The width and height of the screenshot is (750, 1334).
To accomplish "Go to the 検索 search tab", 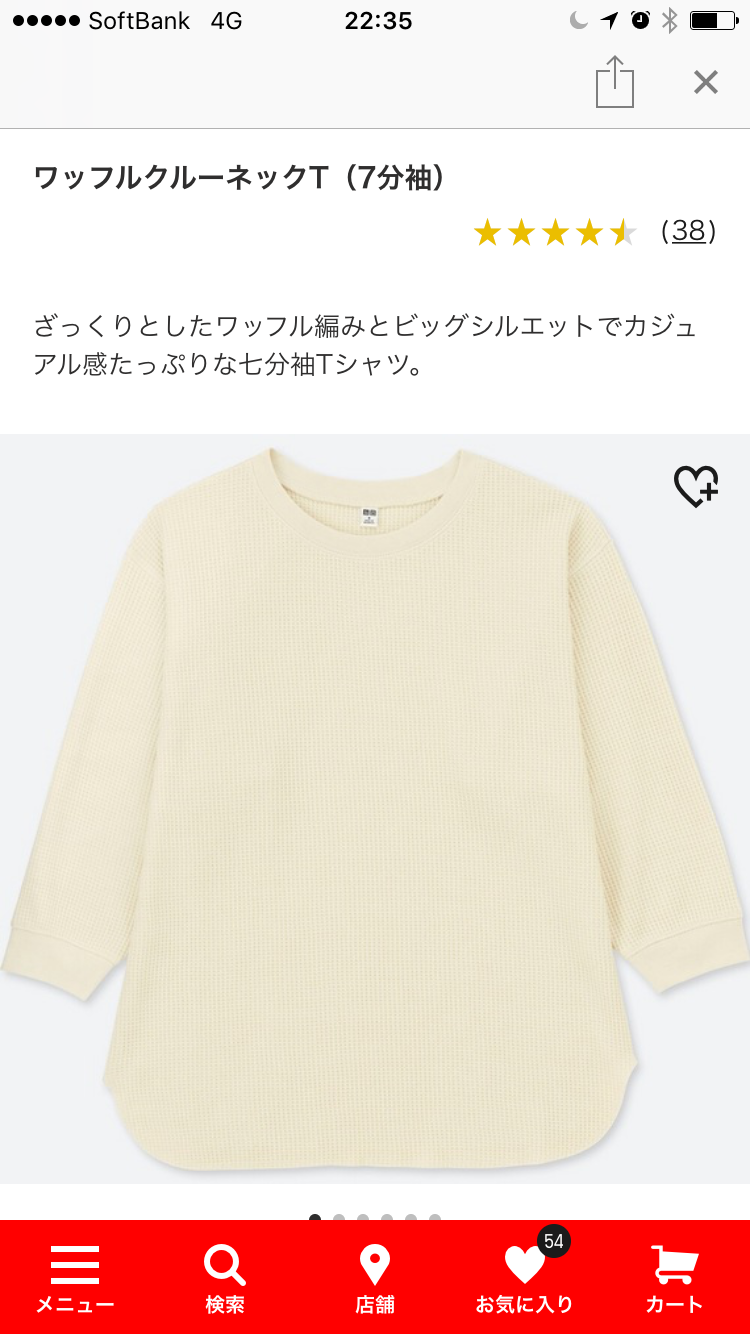I will coord(225,1277).
